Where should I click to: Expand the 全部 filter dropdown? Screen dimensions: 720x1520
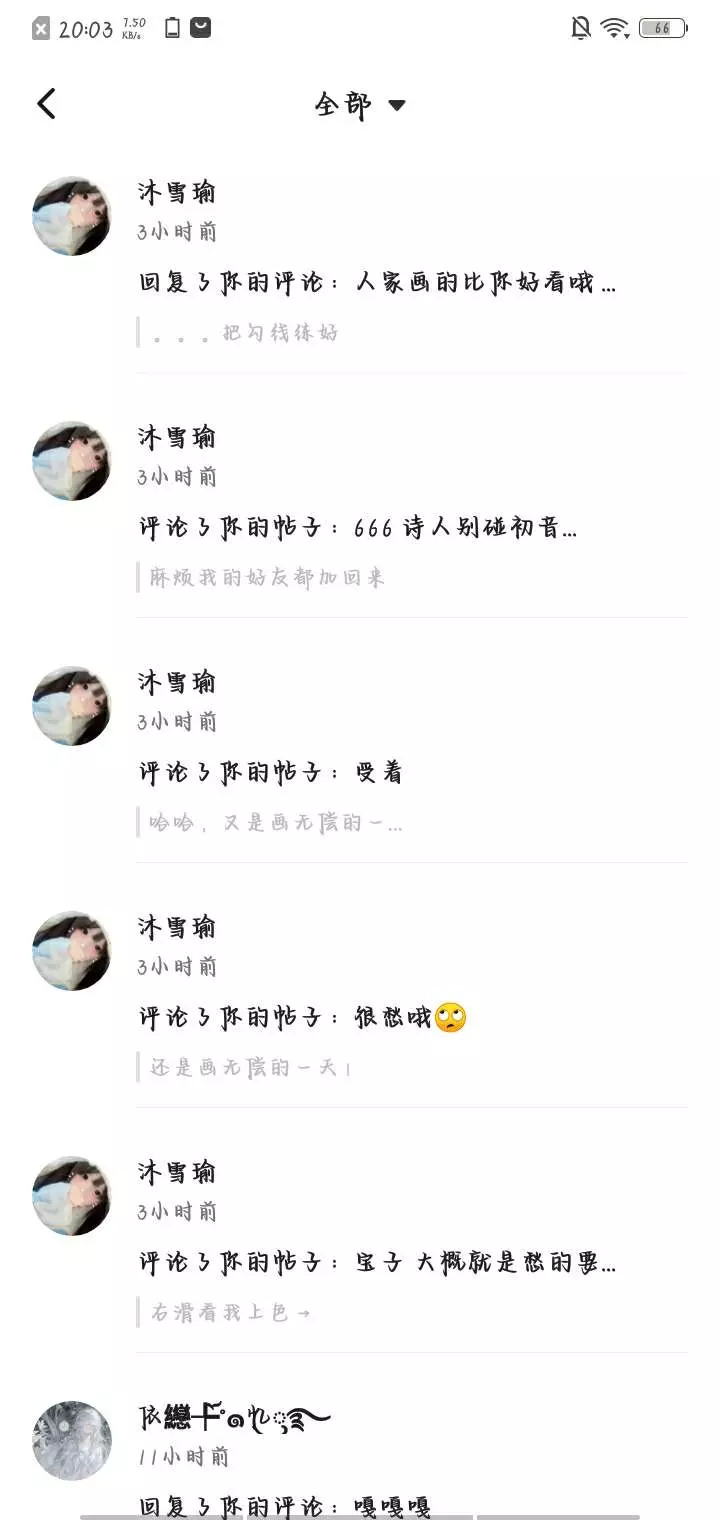click(x=360, y=105)
